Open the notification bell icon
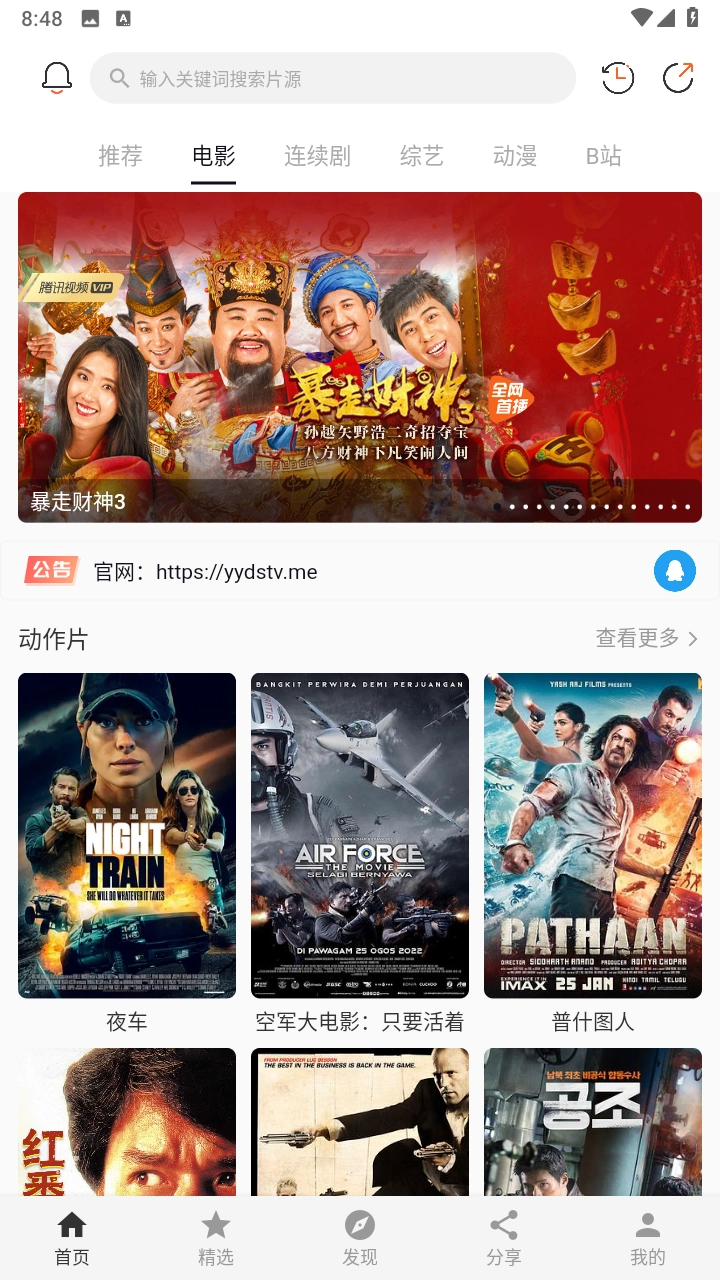The width and height of the screenshot is (720, 1280). pyautogui.click(x=57, y=76)
